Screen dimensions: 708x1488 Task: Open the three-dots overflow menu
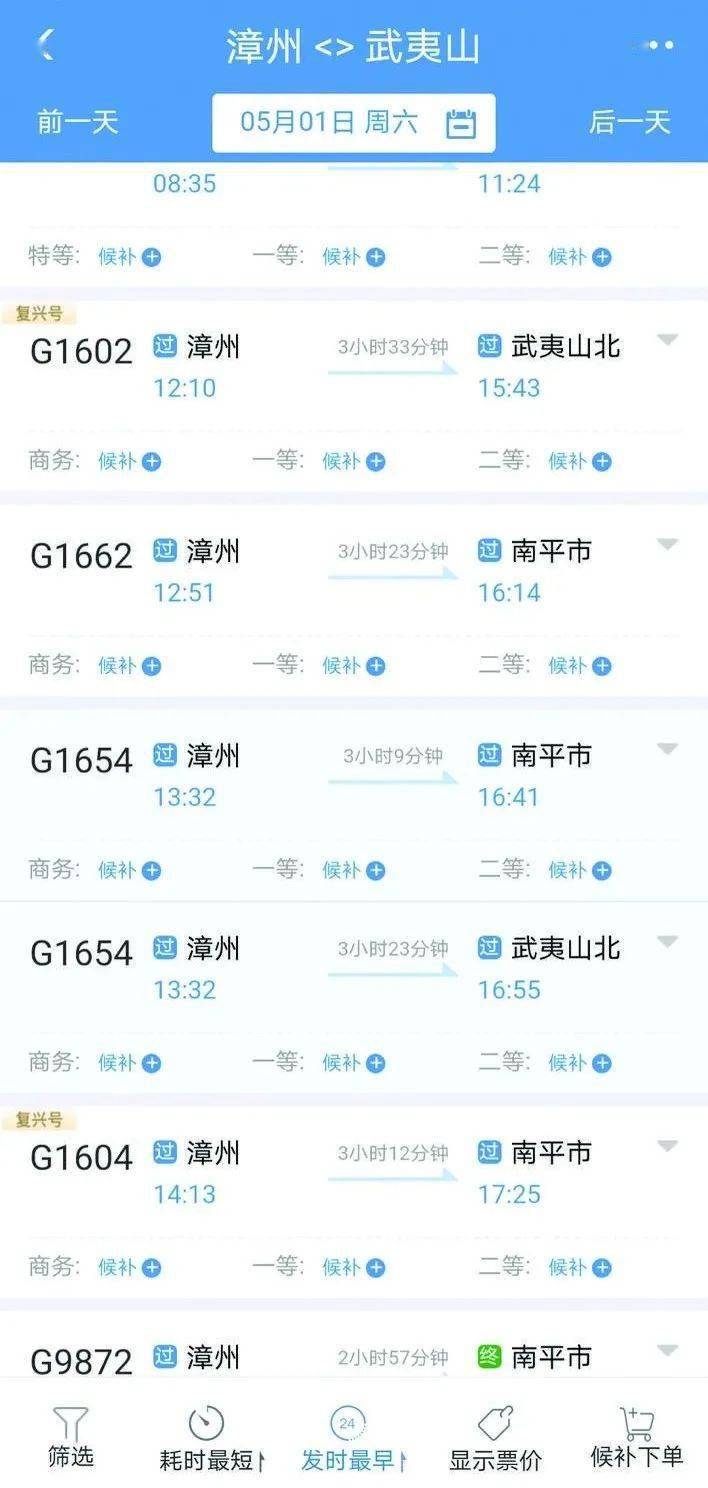coord(655,45)
